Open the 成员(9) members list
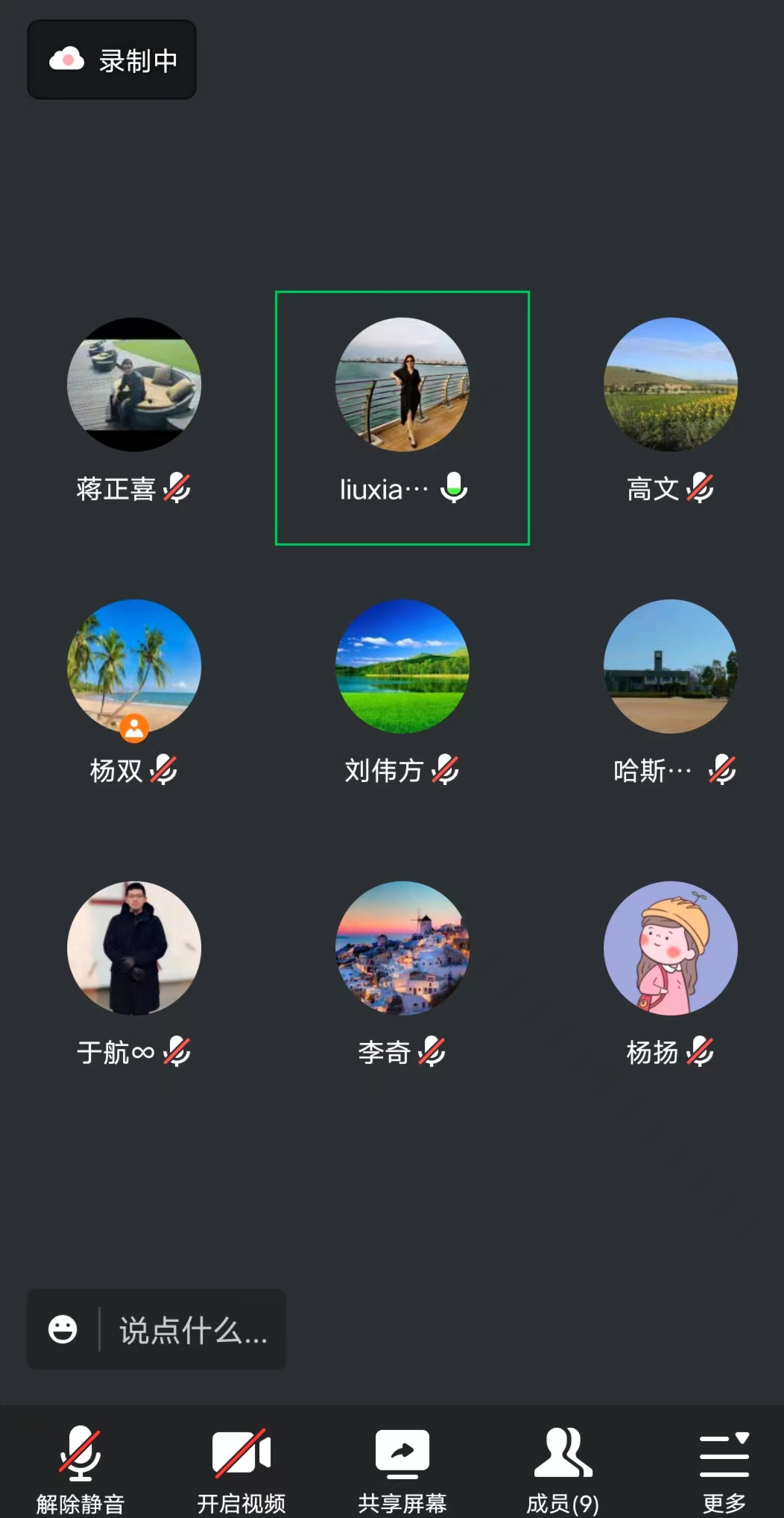Screen dimensions: 784x1518 pos(563,1467)
